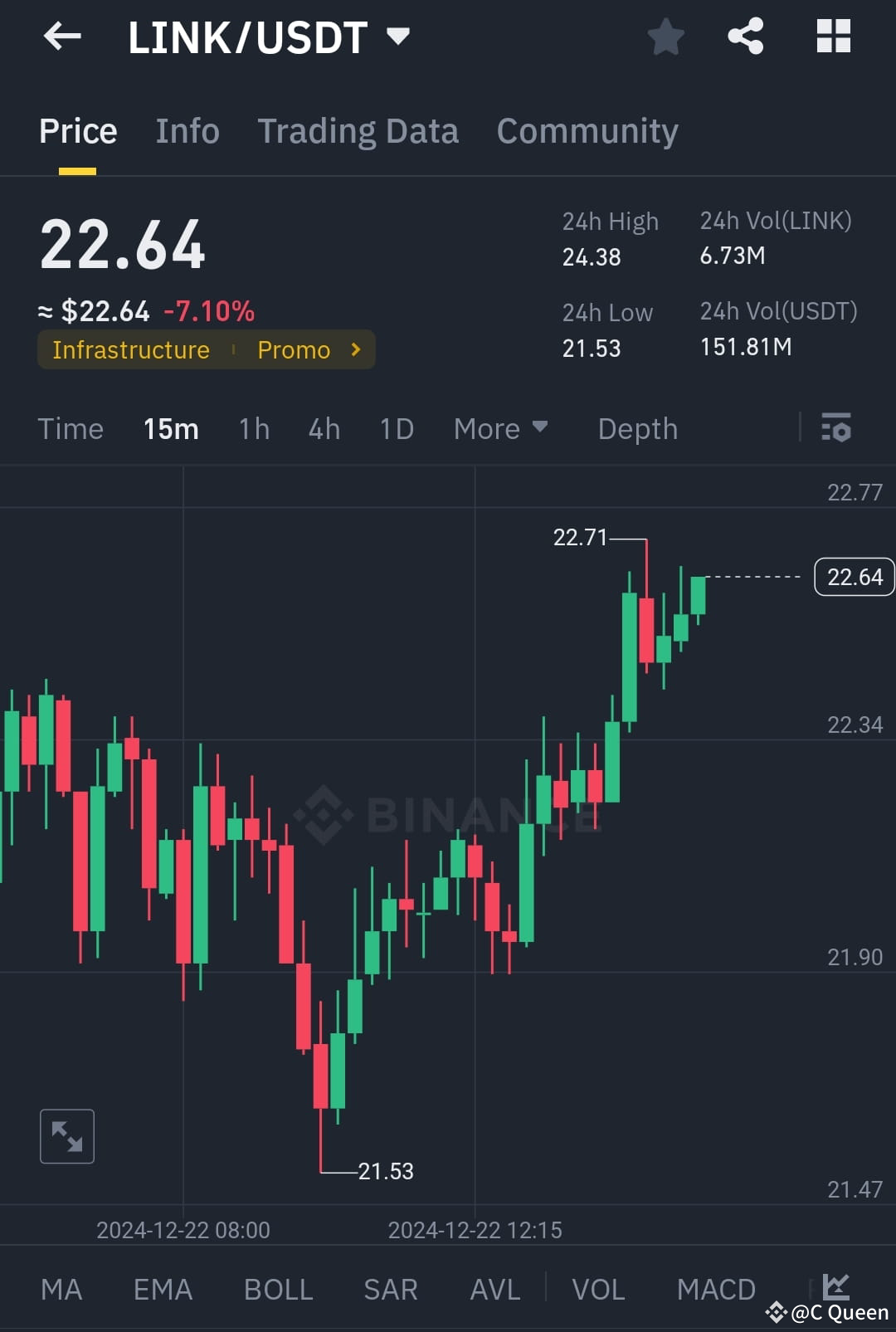Open the Promo link chevron
Image resolution: width=896 pixels, height=1332 pixels.
(x=355, y=349)
